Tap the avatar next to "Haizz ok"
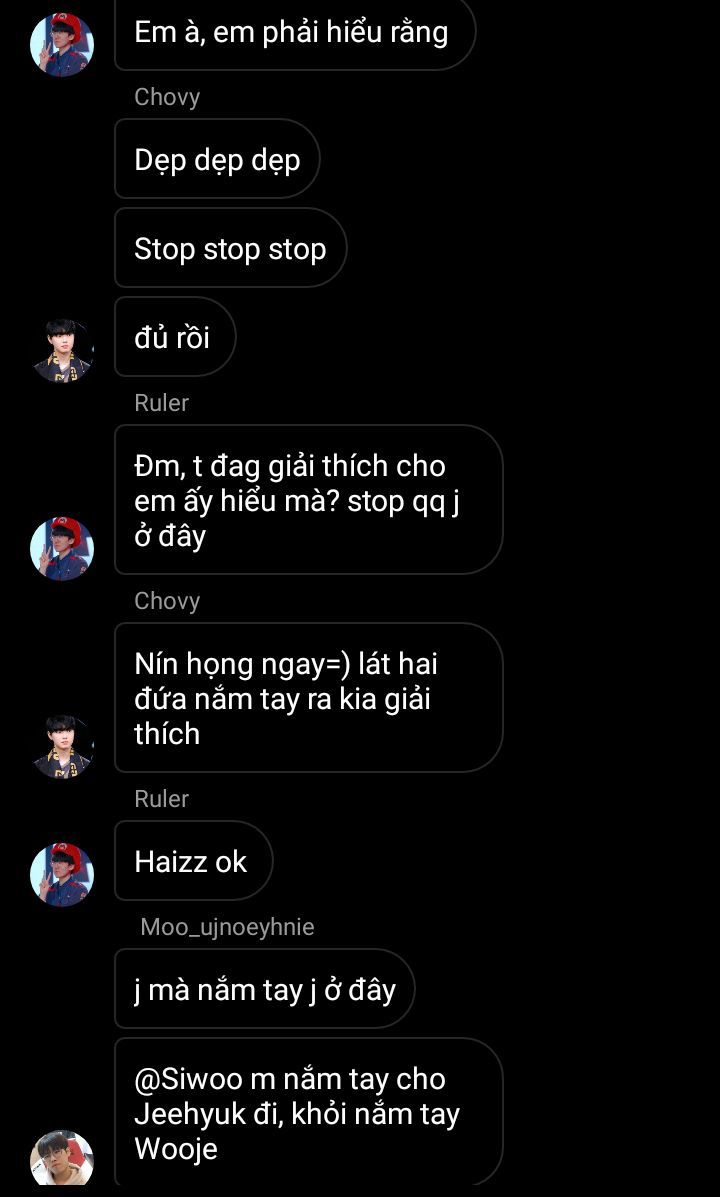 pyautogui.click(x=62, y=875)
